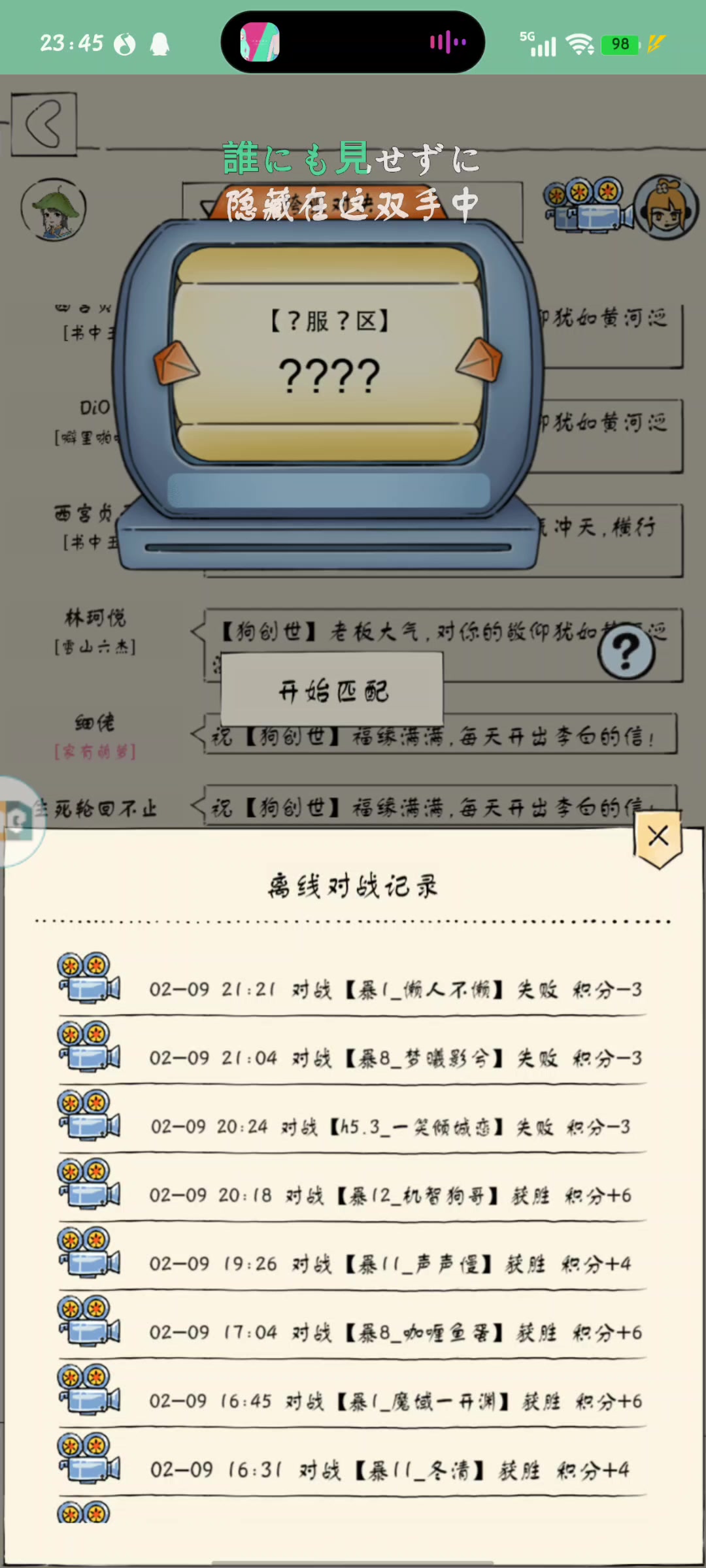This screenshot has height=1568, width=706.
Task: Open the question mark help button
Action: 626,651
